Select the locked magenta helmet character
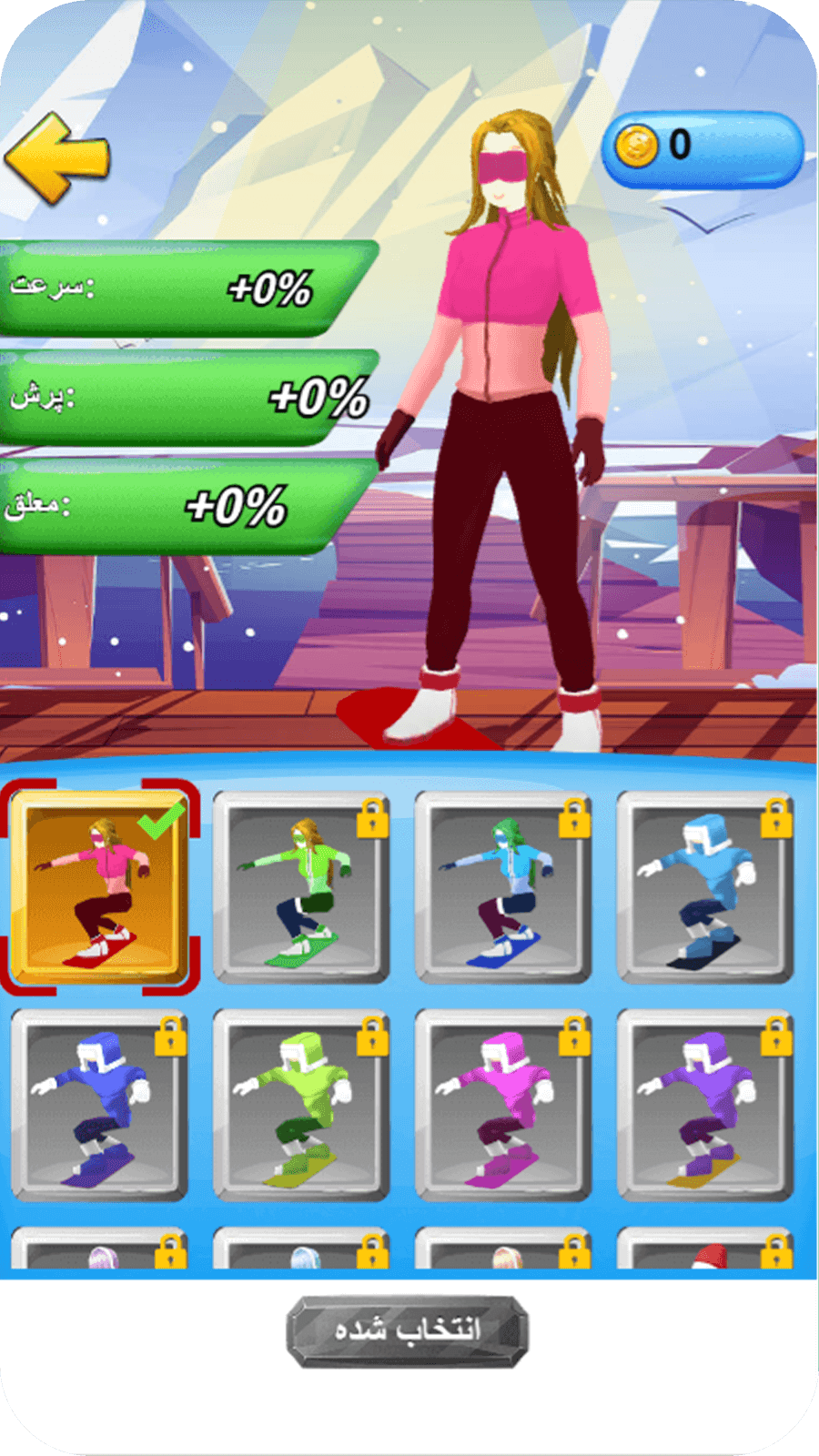This screenshot has width=819, height=1456. [503, 1105]
